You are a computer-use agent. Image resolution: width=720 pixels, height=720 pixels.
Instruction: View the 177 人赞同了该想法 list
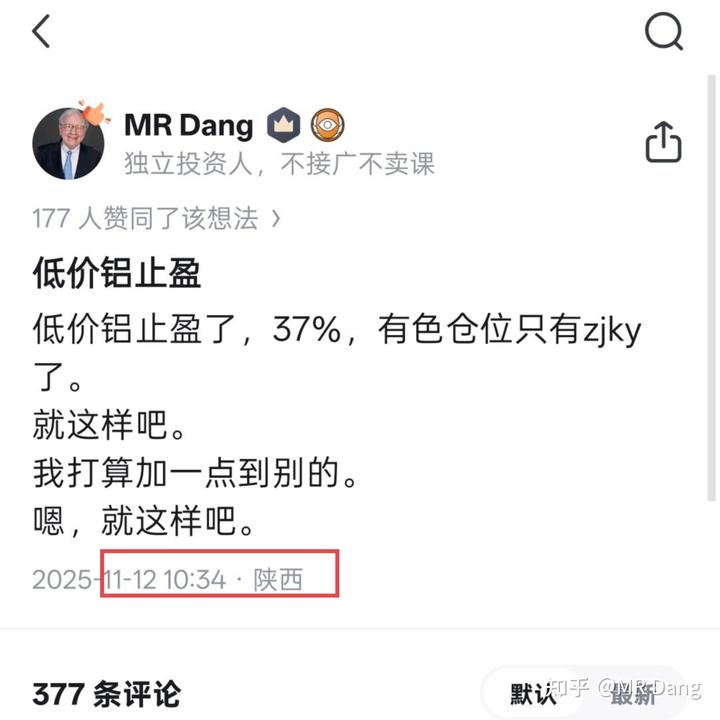click(156, 218)
